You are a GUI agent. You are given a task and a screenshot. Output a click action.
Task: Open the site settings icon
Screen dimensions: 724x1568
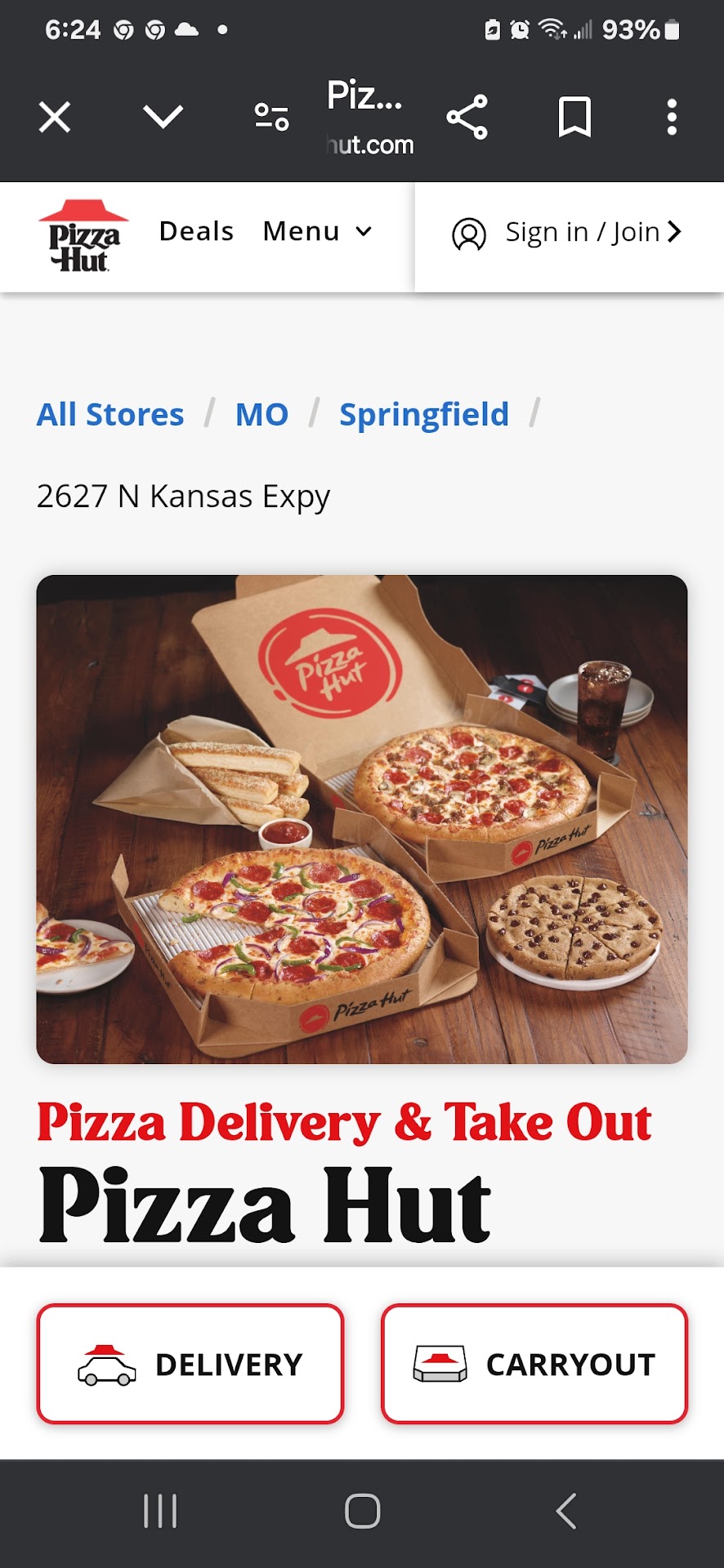(x=271, y=117)
